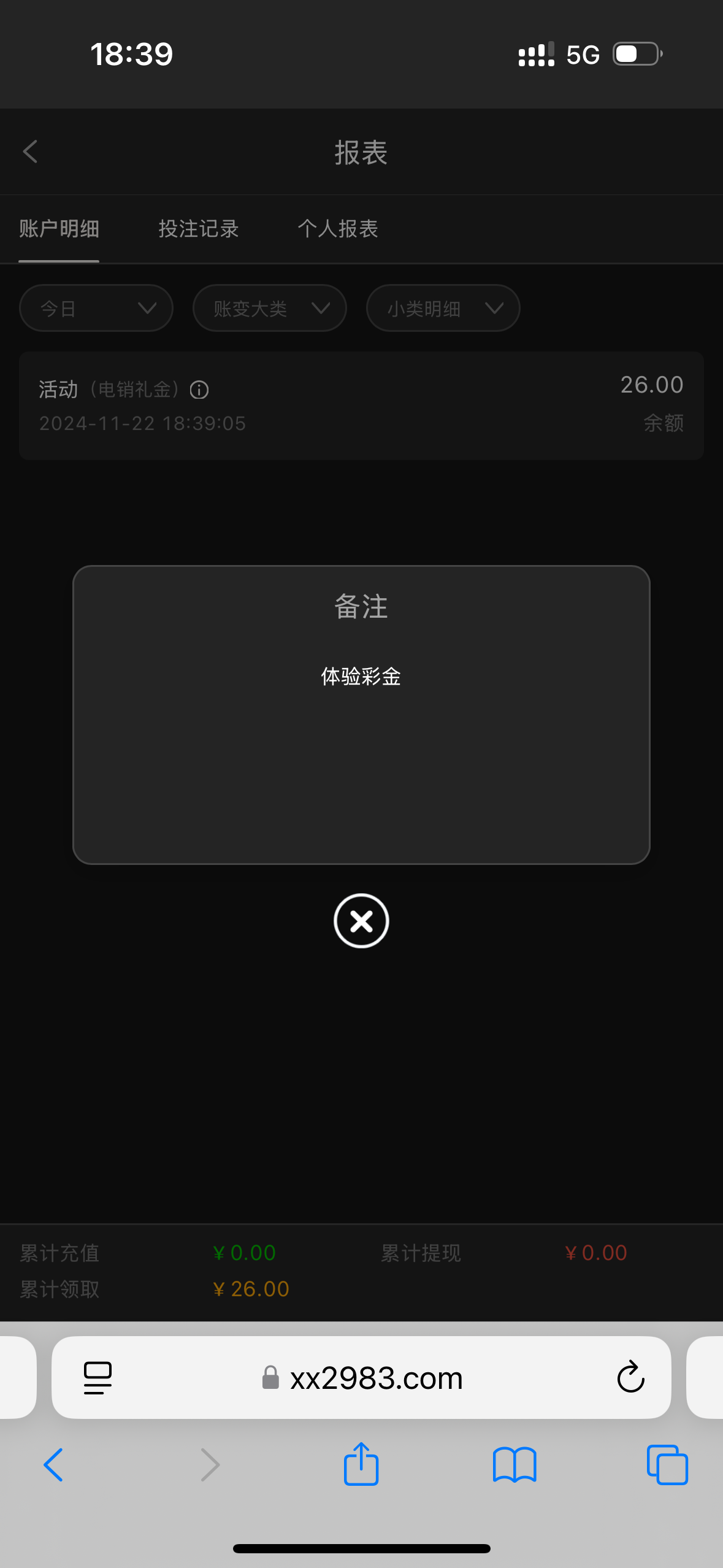The height and width of the screenshot is (1568, 723).
Task: Show all open Safari tabs
Action: click(667, 1465)
